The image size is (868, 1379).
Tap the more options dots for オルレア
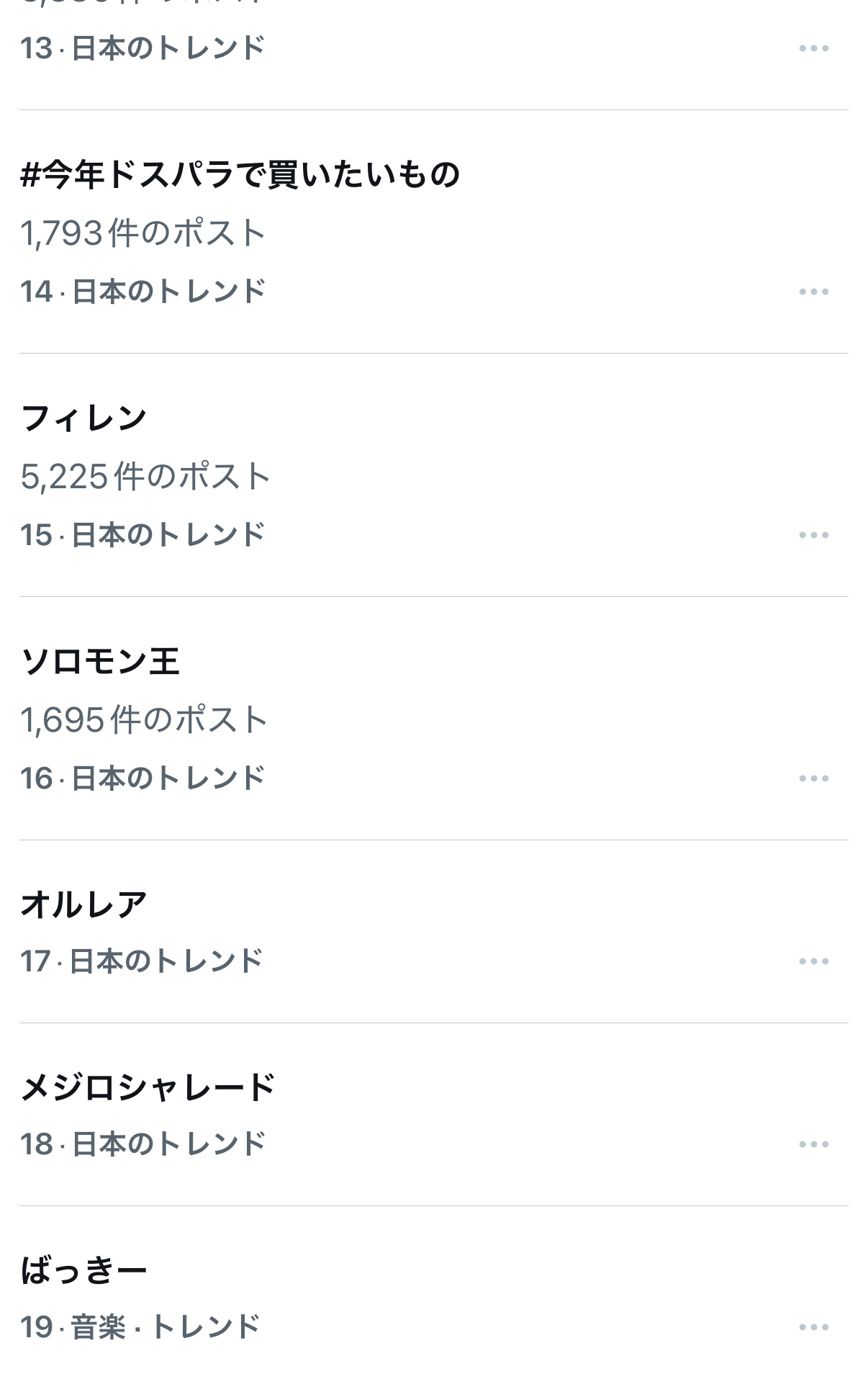pyautogui.click(x=813, y=962)
